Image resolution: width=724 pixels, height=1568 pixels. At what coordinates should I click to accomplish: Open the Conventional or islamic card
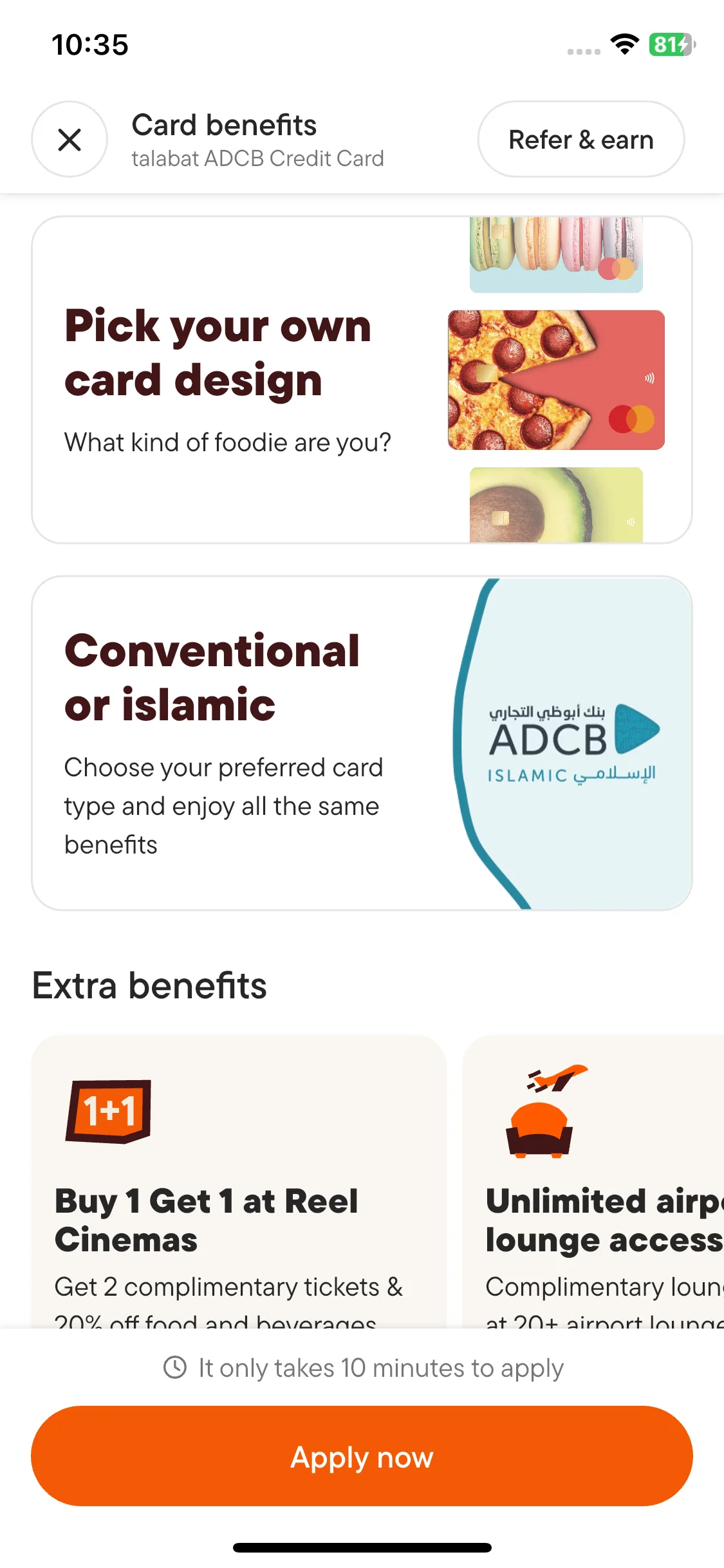[362, 743]
